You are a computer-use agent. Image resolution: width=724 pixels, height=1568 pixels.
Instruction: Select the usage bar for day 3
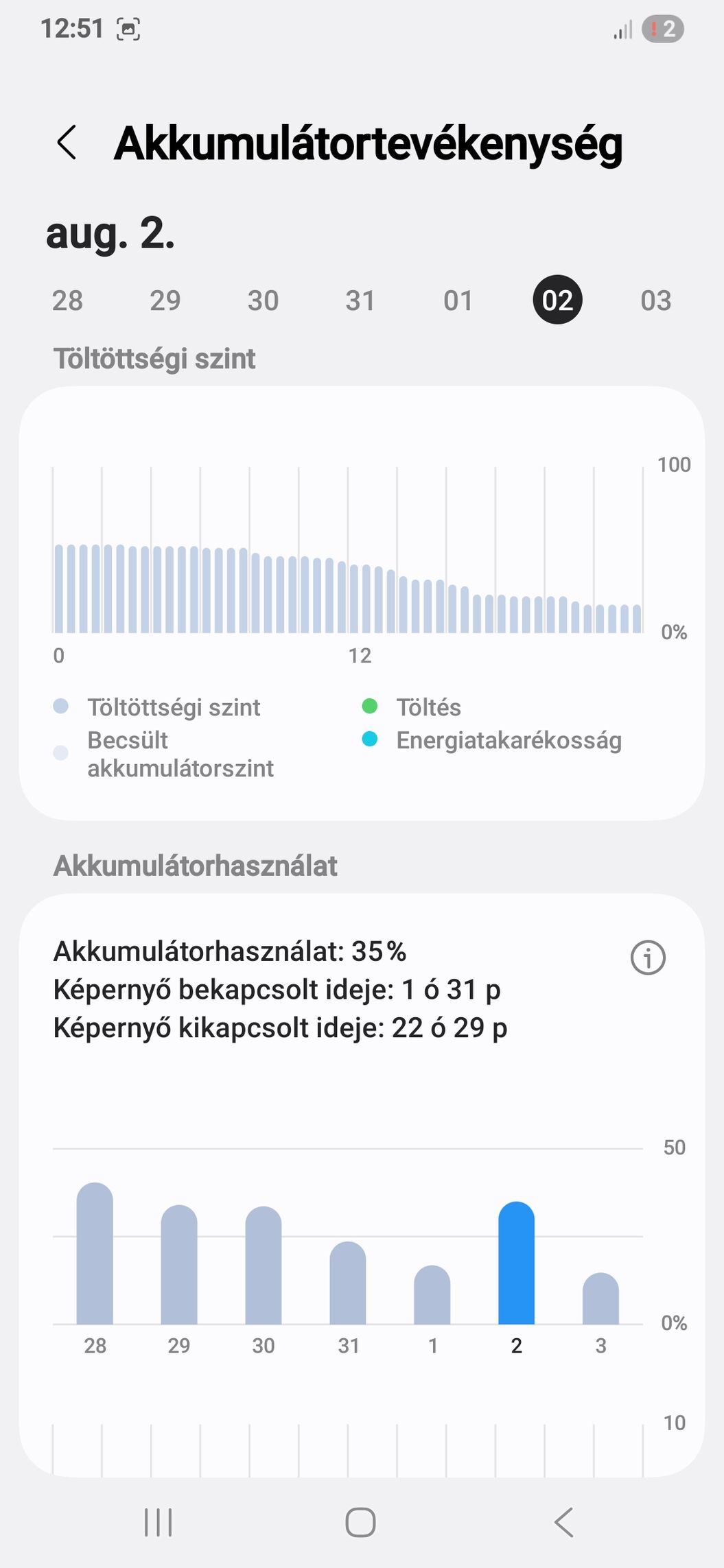(601, 1298)
